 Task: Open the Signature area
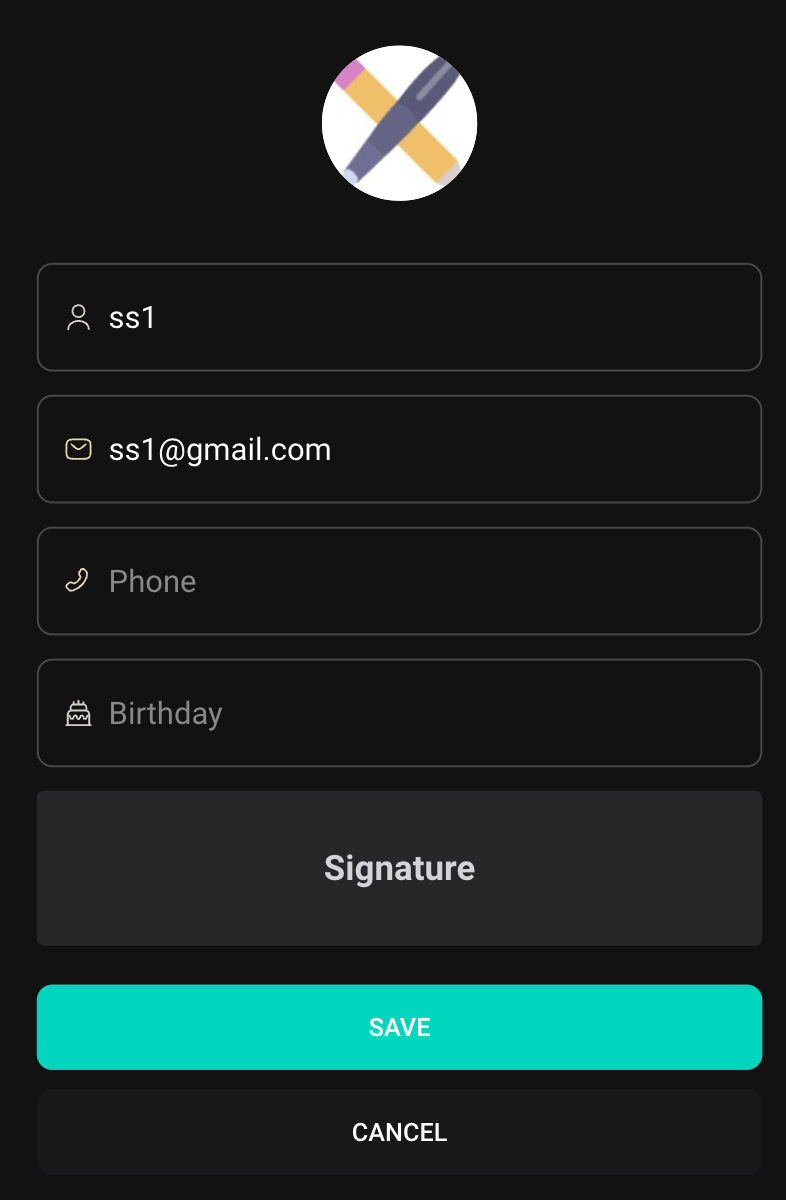click(x=399, y=868)
